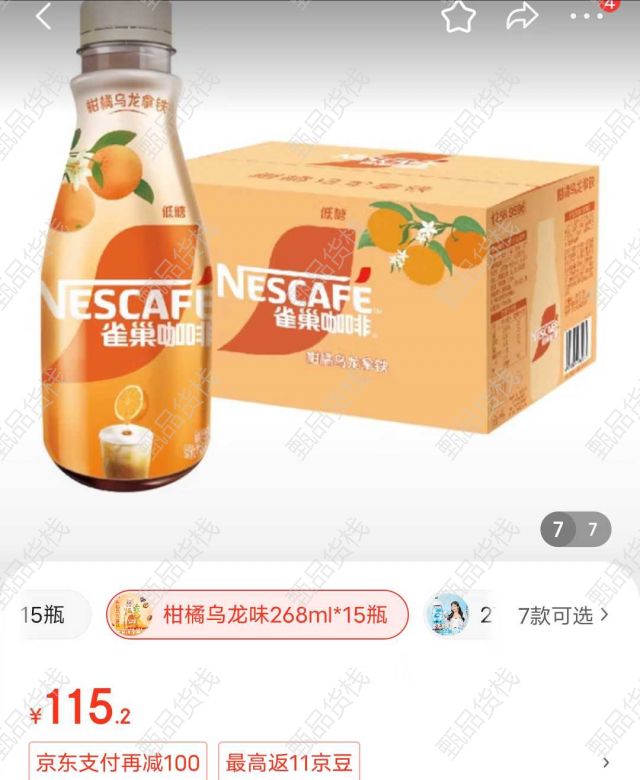
Task: View the 最高返11京豆 reward details
Action: tap(288, 763)
